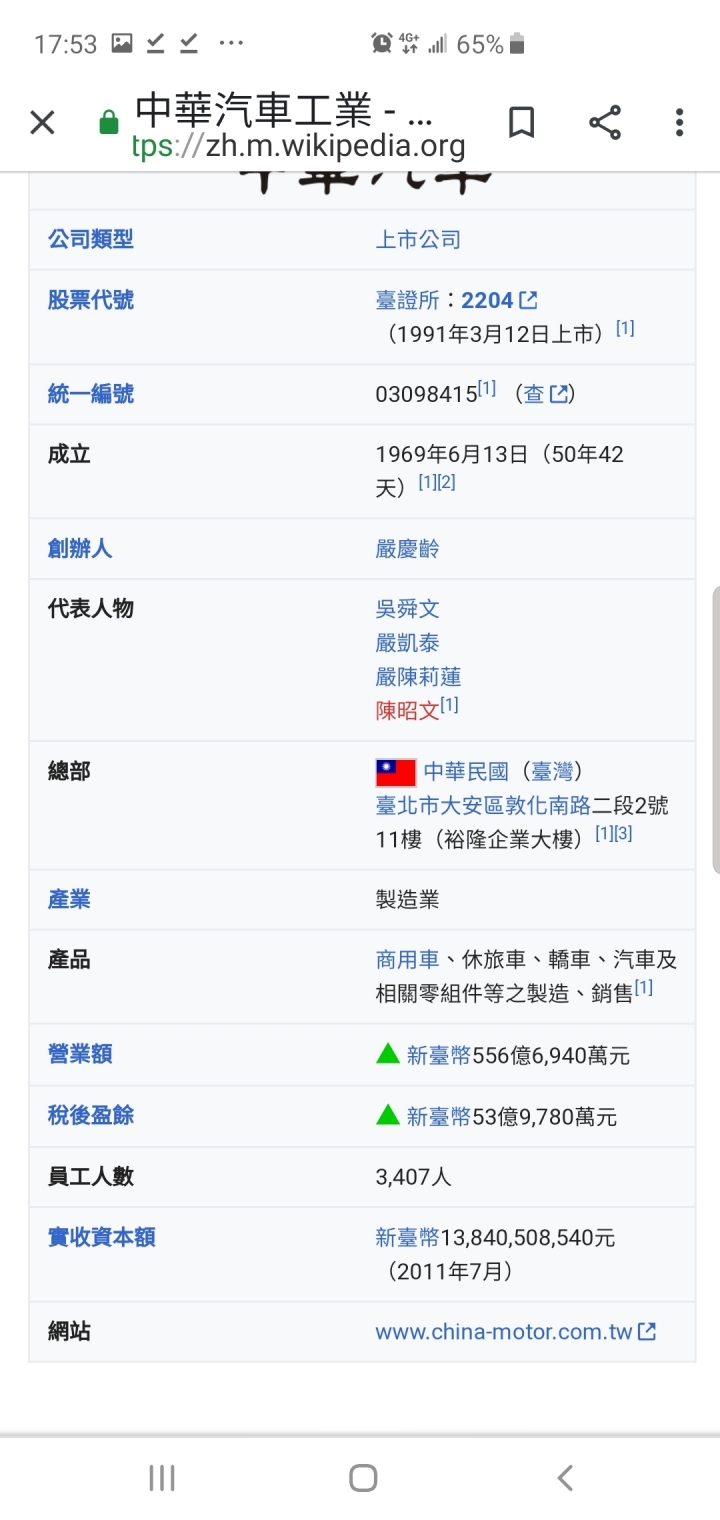Open the 中華民國 link
This screenshot has width=720, height=1520.
coord(466,771)
